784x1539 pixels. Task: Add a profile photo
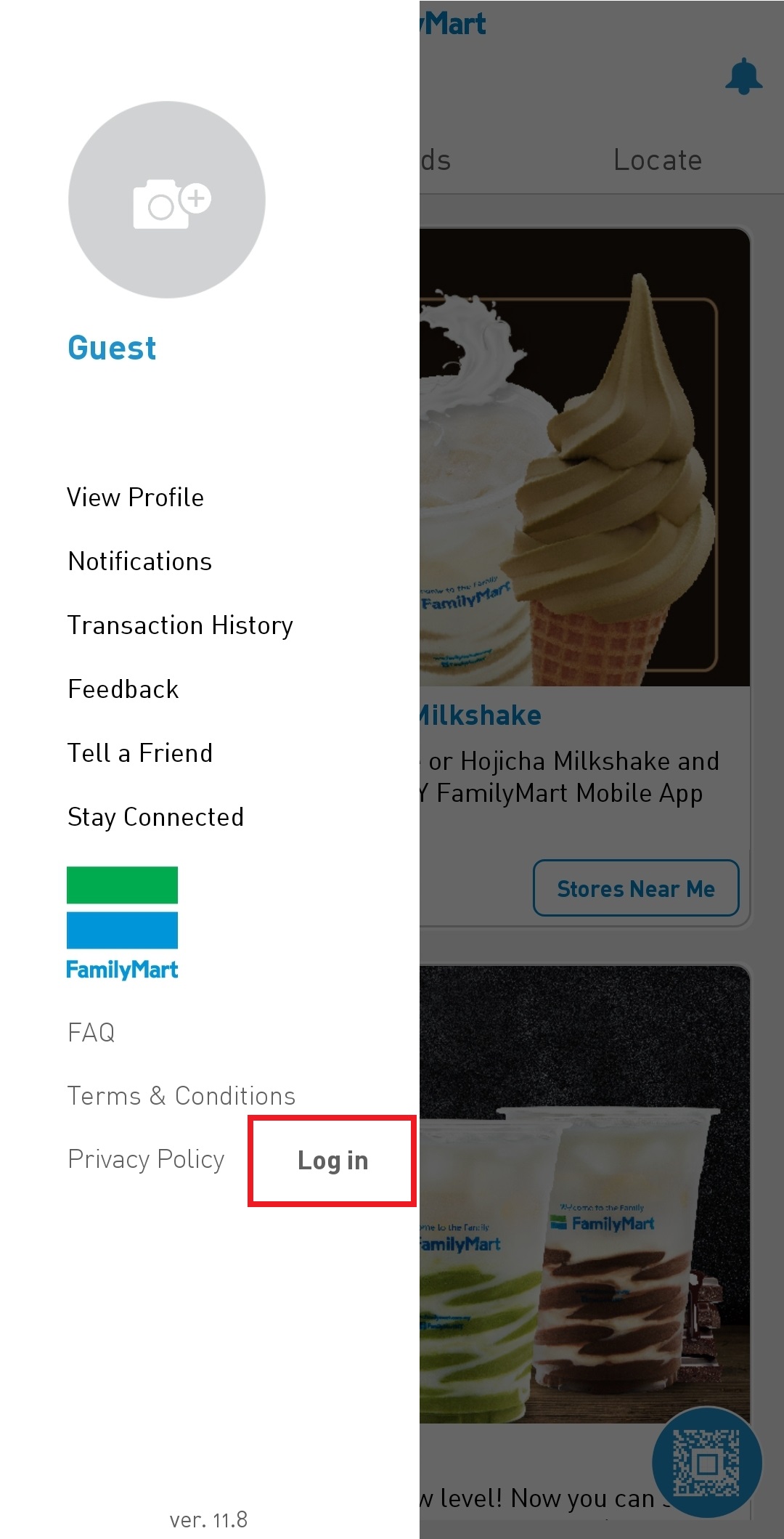pos(167,200)
